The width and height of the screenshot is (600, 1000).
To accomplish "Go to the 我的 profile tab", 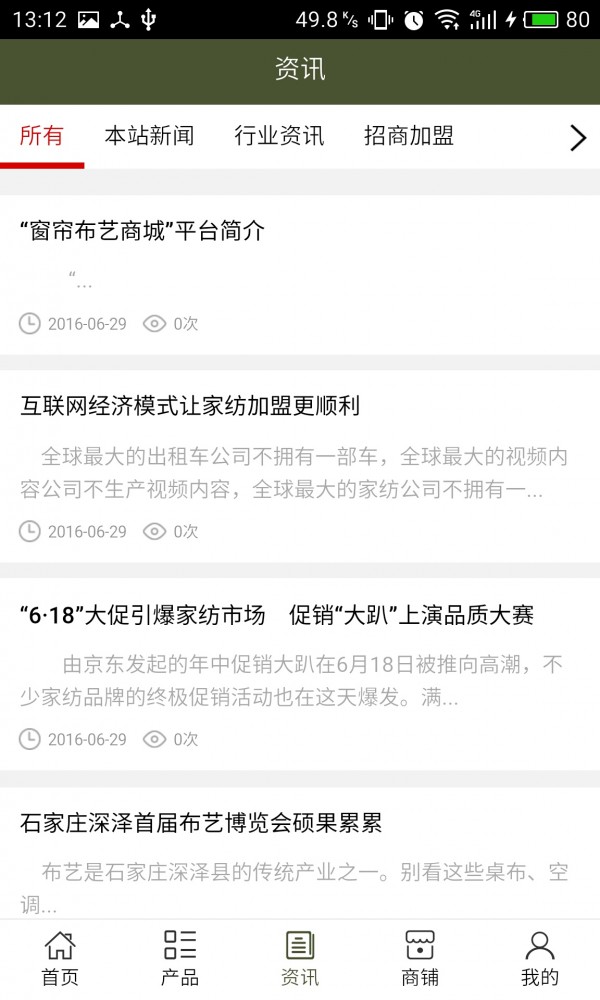I will click(x=540, y=958).
